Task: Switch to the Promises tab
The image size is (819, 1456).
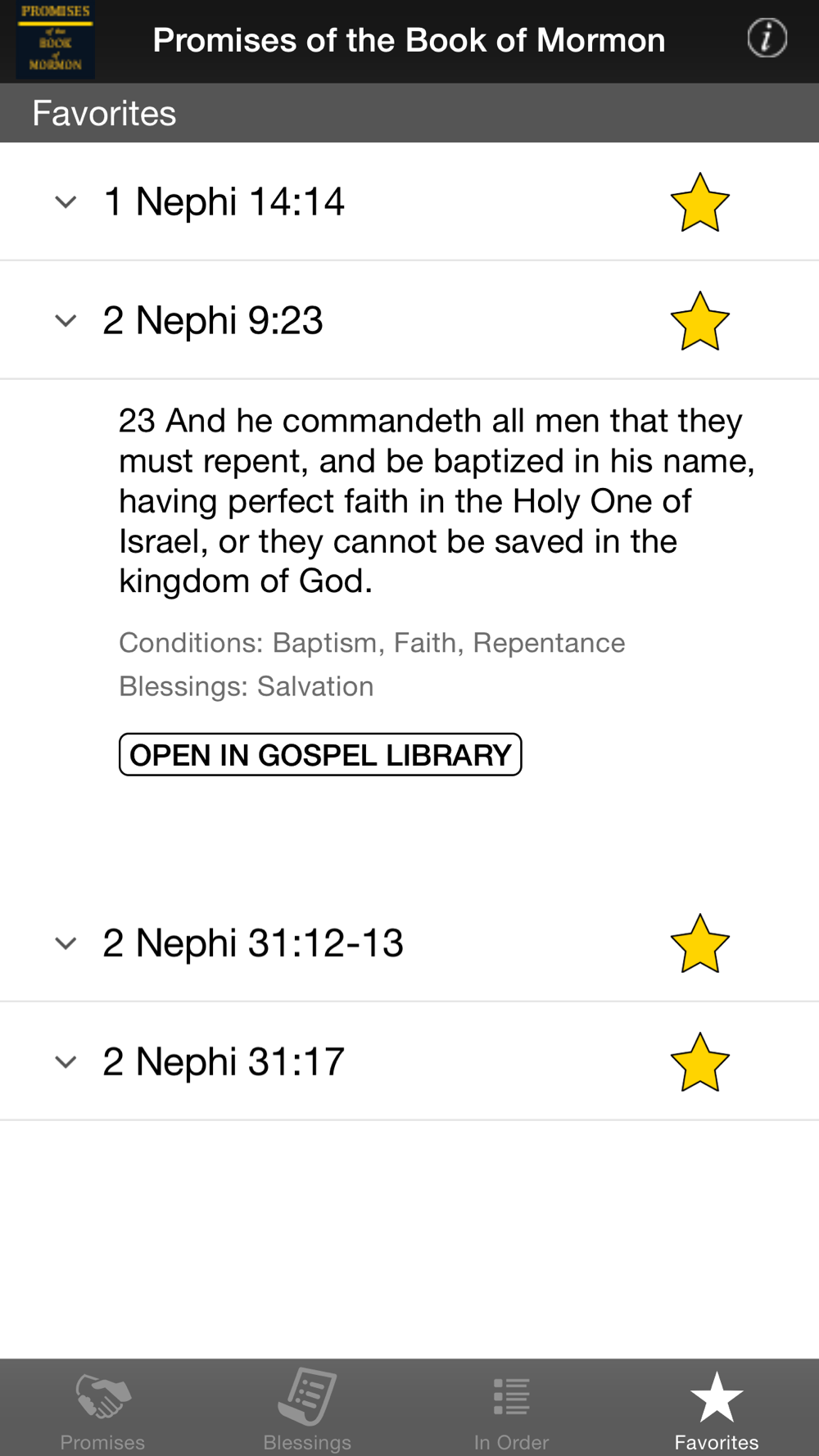Action: 102,1409
